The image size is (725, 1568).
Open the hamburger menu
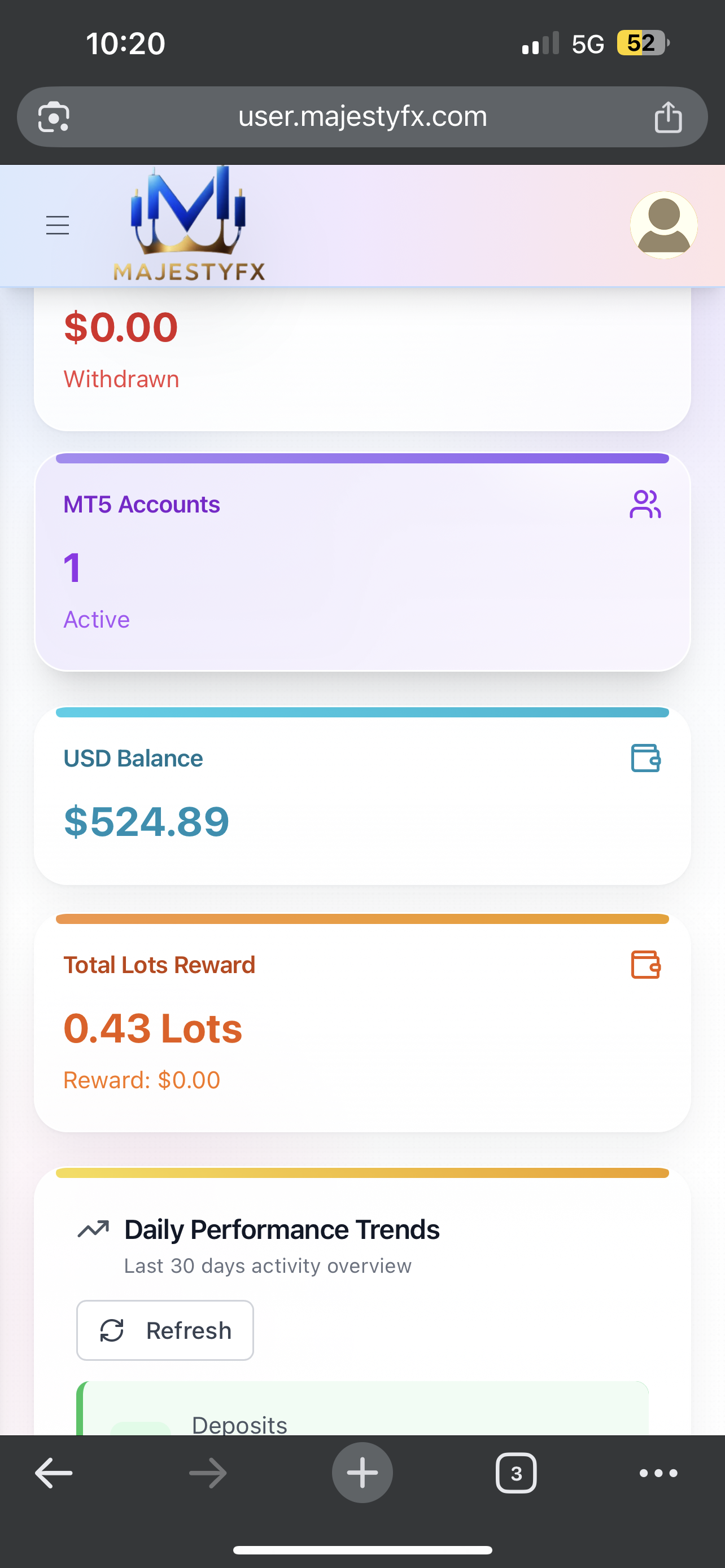coord(58,225)
